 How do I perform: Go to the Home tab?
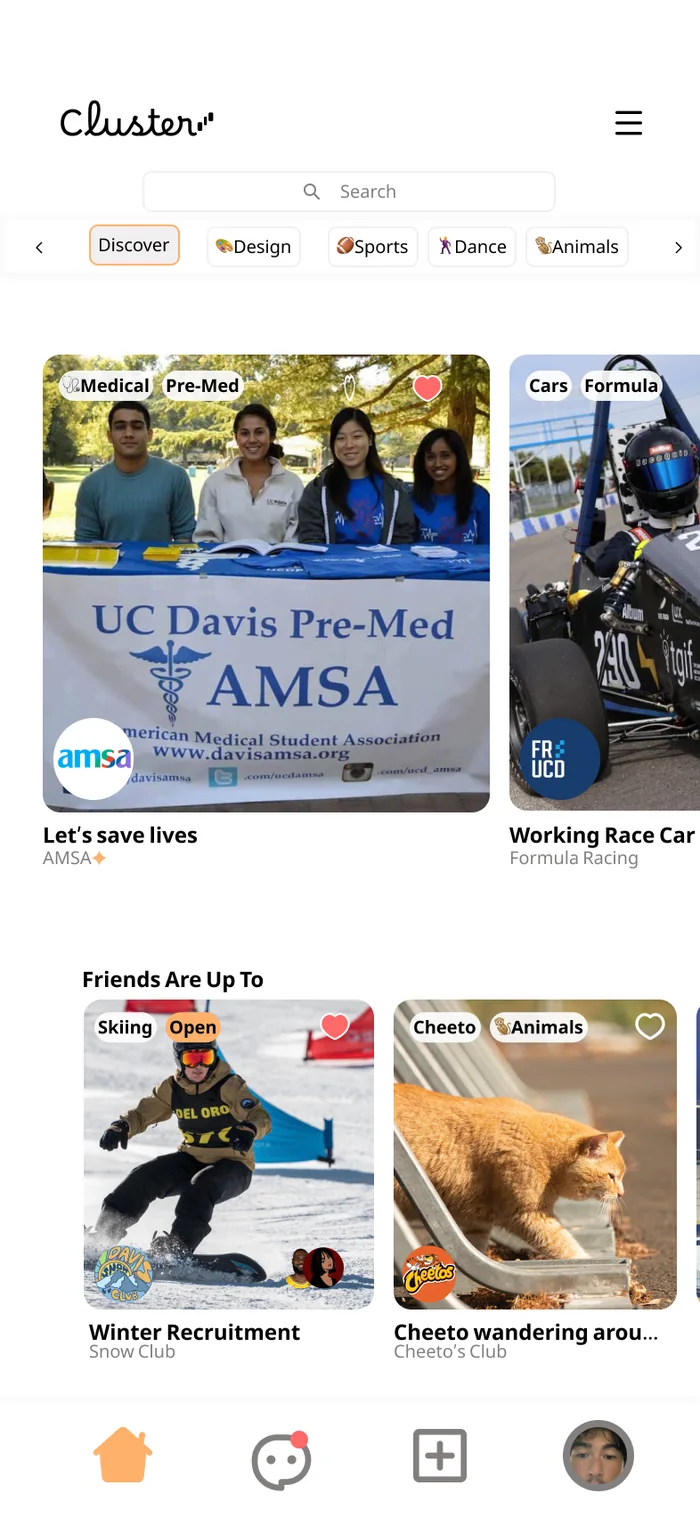click(123, 1455)
